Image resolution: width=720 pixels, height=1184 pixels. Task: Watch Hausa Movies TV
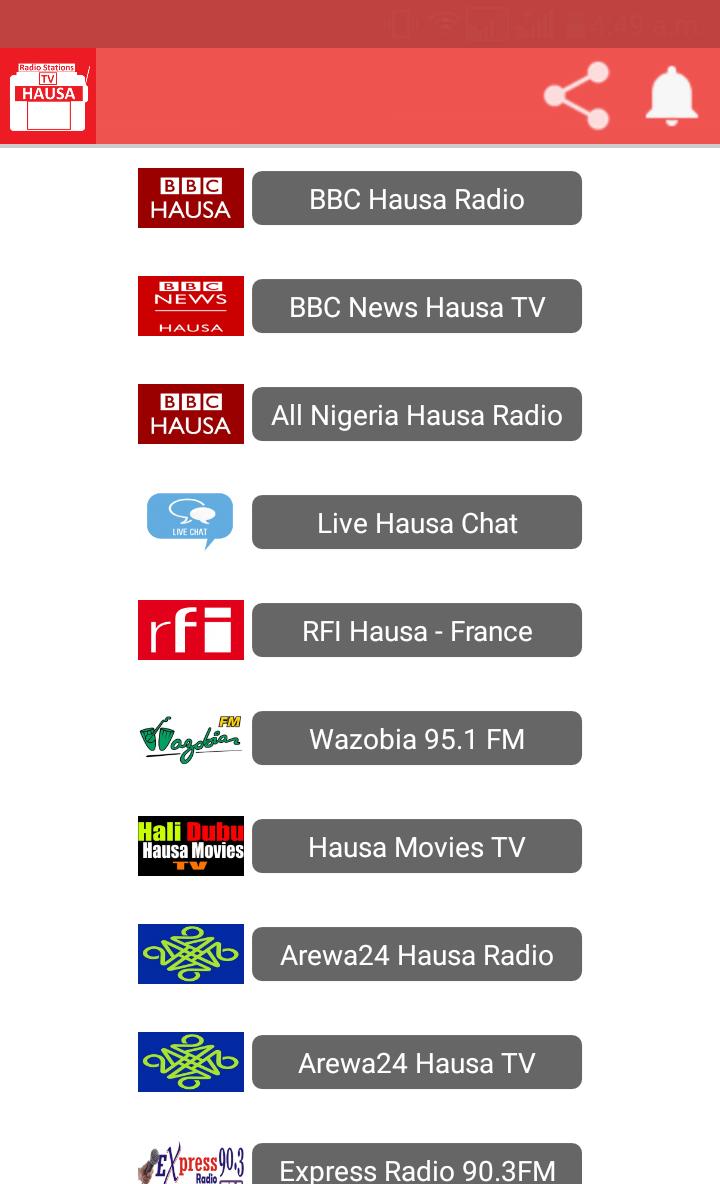click(416, 846)
